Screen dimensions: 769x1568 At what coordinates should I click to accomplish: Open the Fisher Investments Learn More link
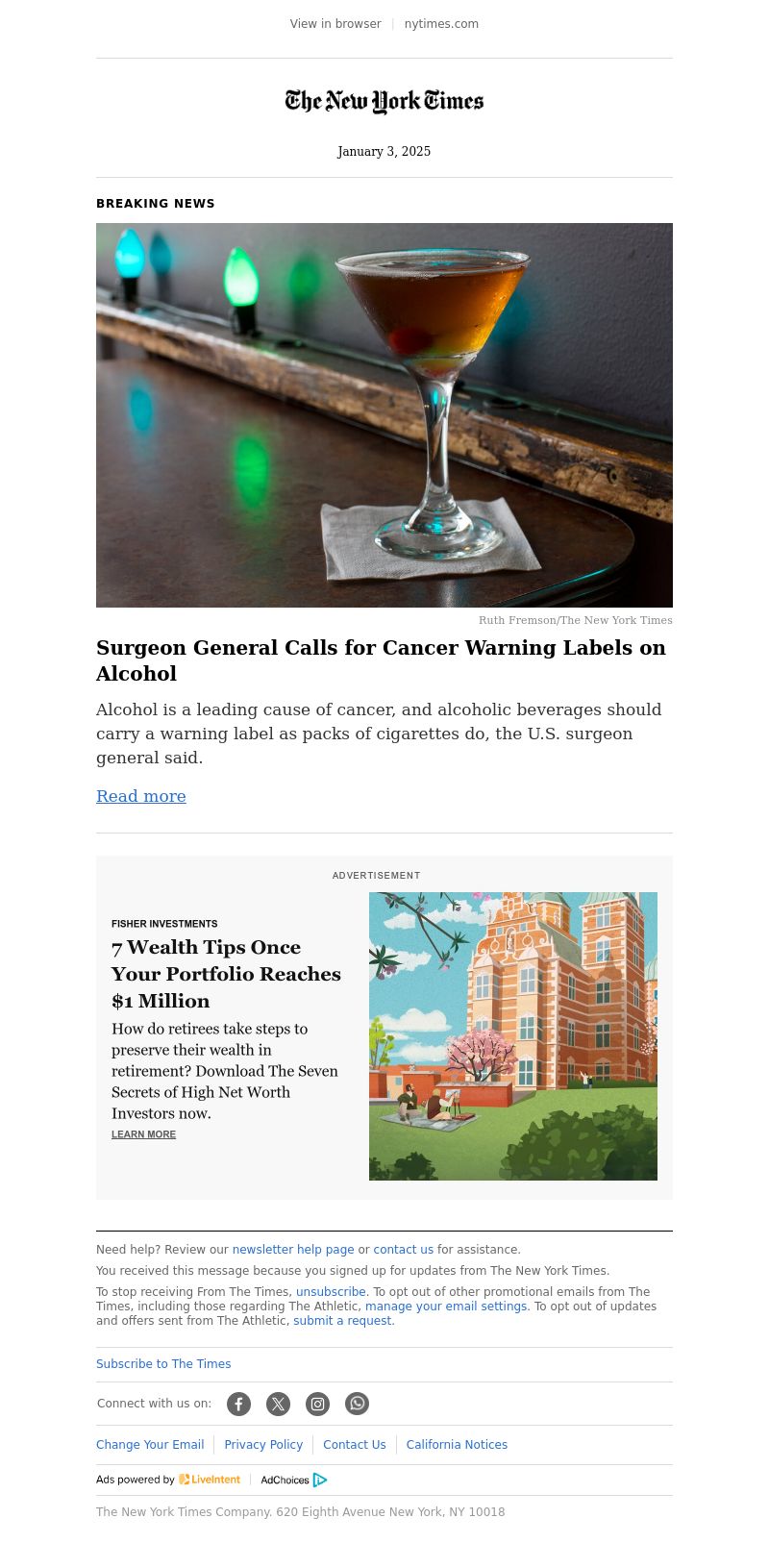(x=143, y=1134)
